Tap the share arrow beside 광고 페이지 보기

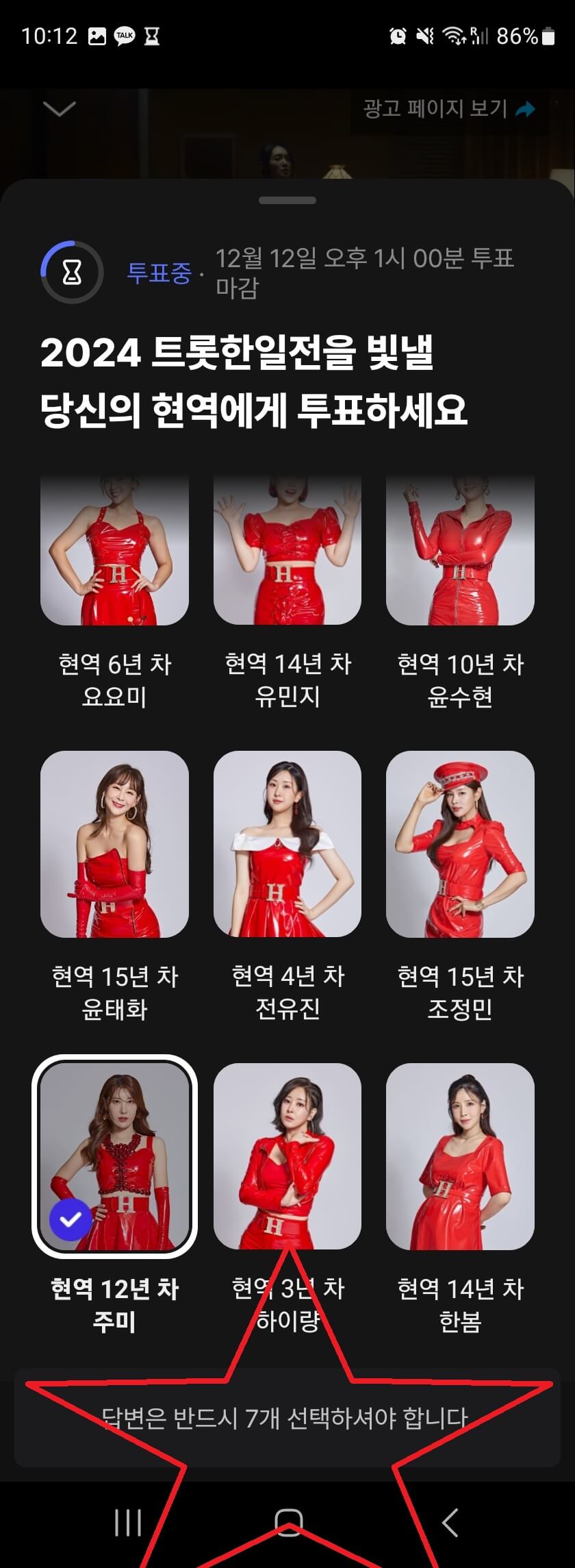pyautogui.click(x=526, y=108)
